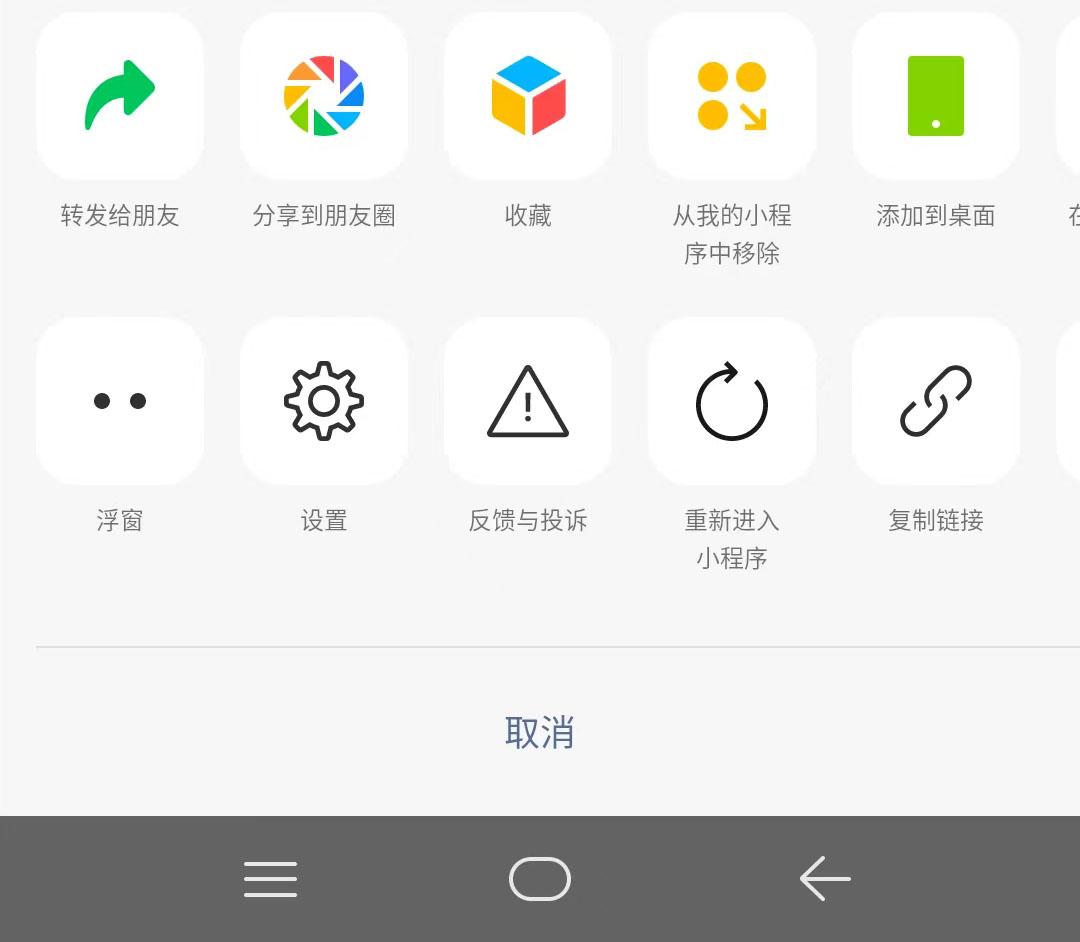Open 反馈与投诉 feedback and complaints
Screen dimensions: 1080x942
coord(528,401)
